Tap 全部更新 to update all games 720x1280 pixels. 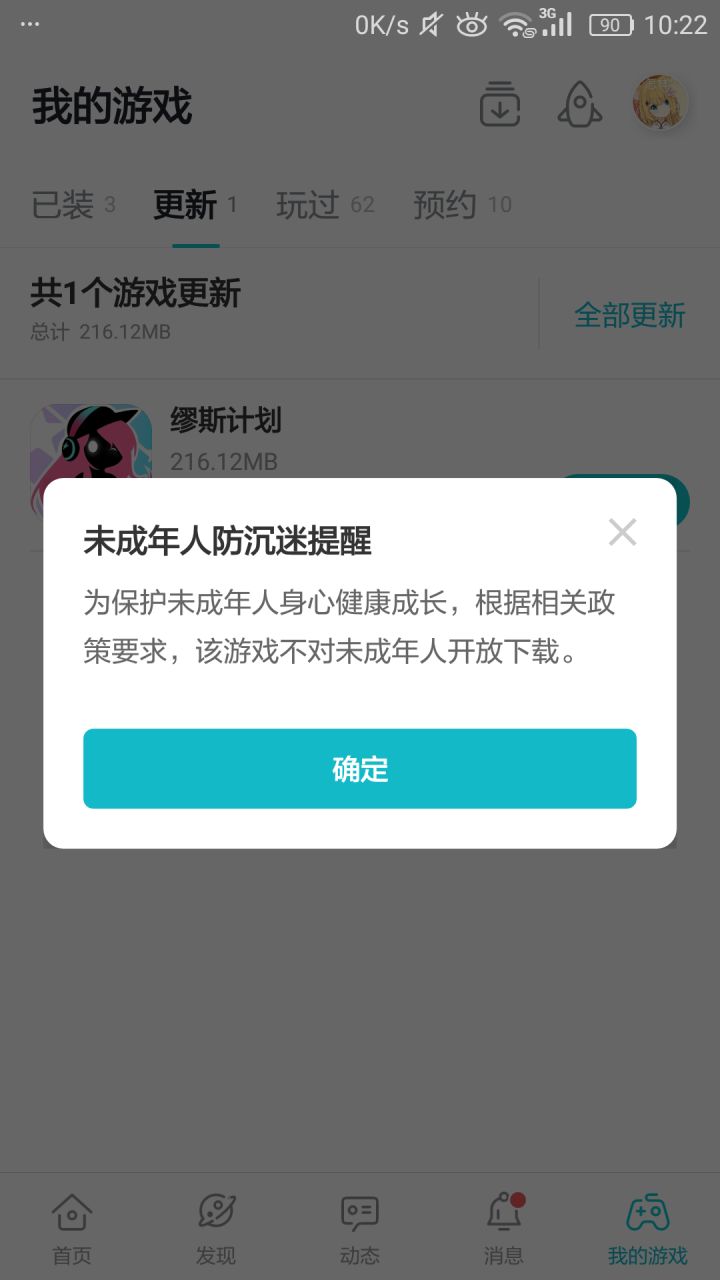coord(629,315)
